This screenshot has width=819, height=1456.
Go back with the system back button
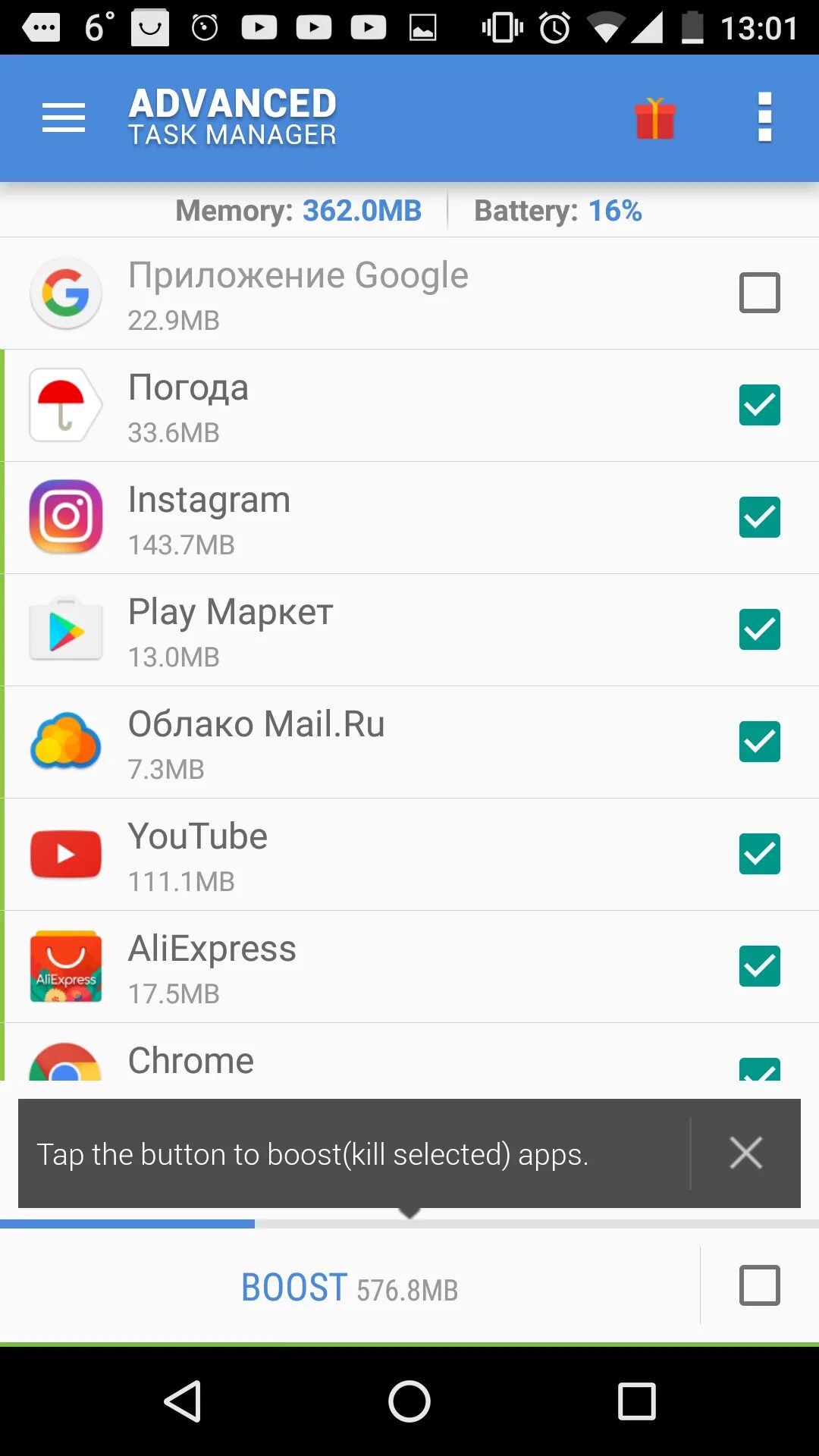pyautogui.click(x=183, y=1401)
